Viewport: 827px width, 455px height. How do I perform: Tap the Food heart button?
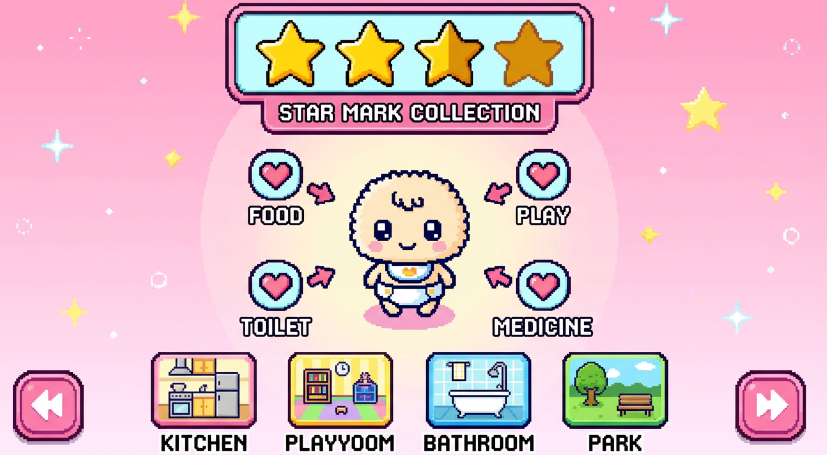(275, 177)
